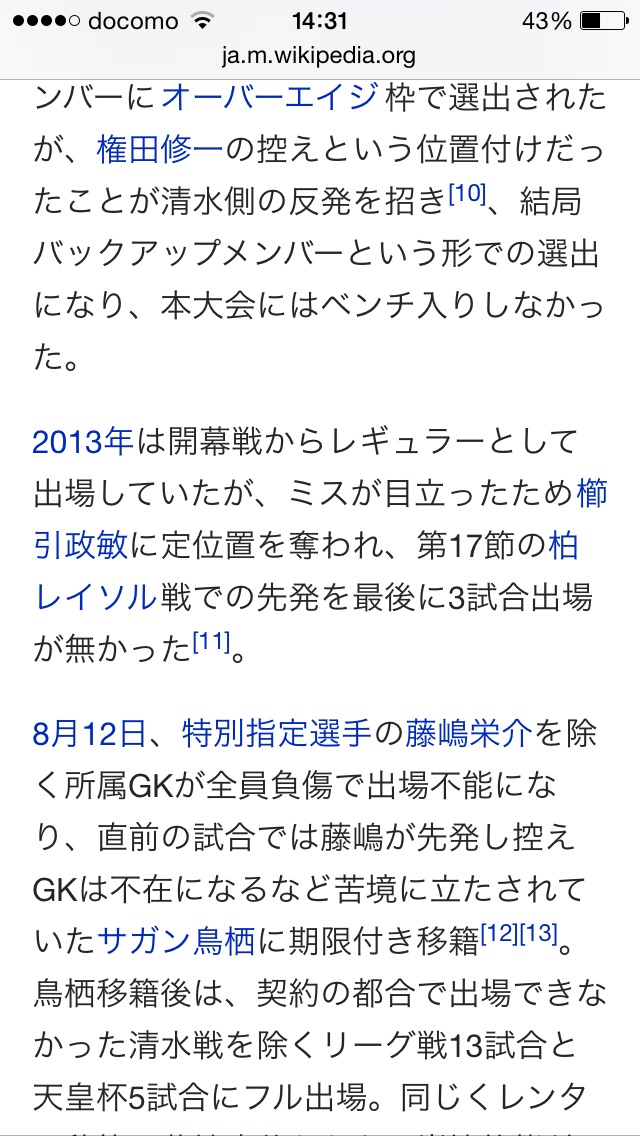
Task: Open reference note [10]
Action: pyautogui.click(x=466, y=192)
